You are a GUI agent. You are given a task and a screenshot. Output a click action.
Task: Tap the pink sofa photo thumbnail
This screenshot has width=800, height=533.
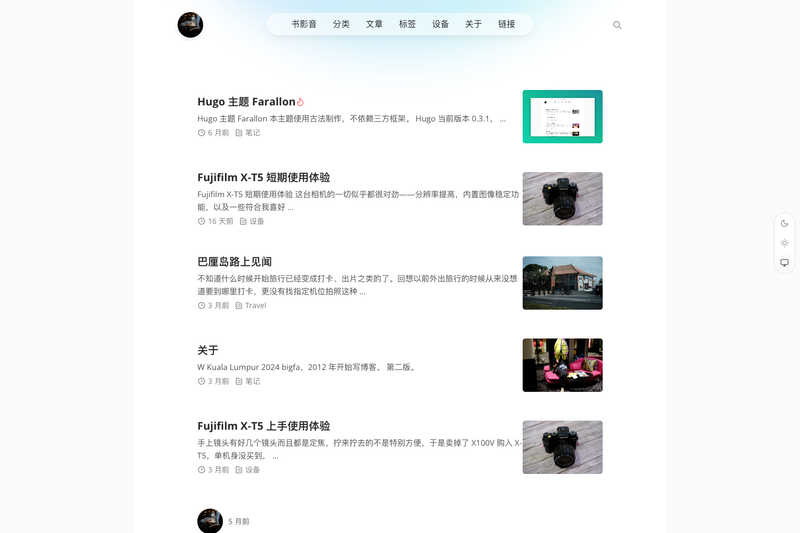point(562,365)
